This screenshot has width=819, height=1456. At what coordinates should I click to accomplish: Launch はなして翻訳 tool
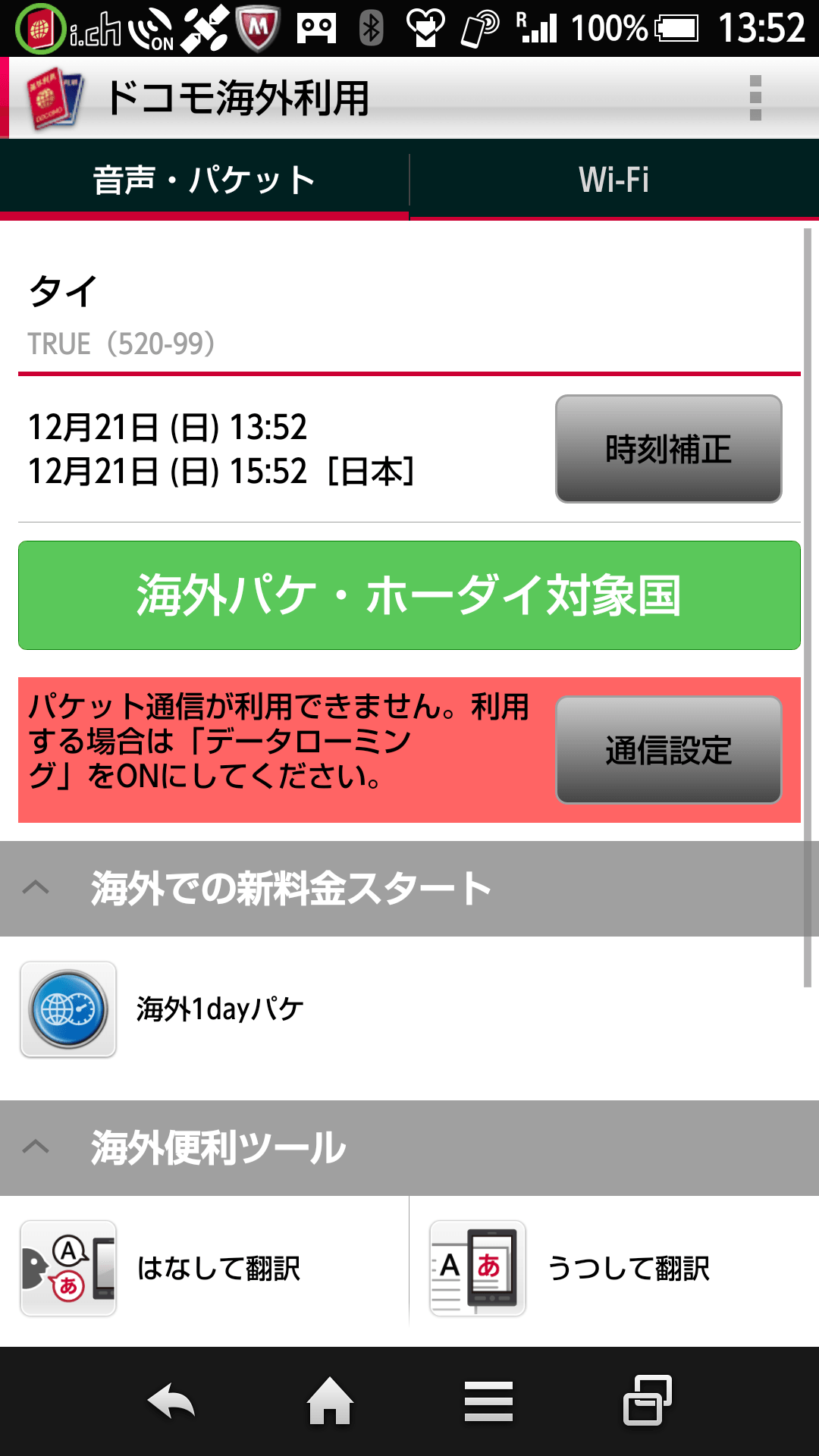click(x=205, y=1268)
